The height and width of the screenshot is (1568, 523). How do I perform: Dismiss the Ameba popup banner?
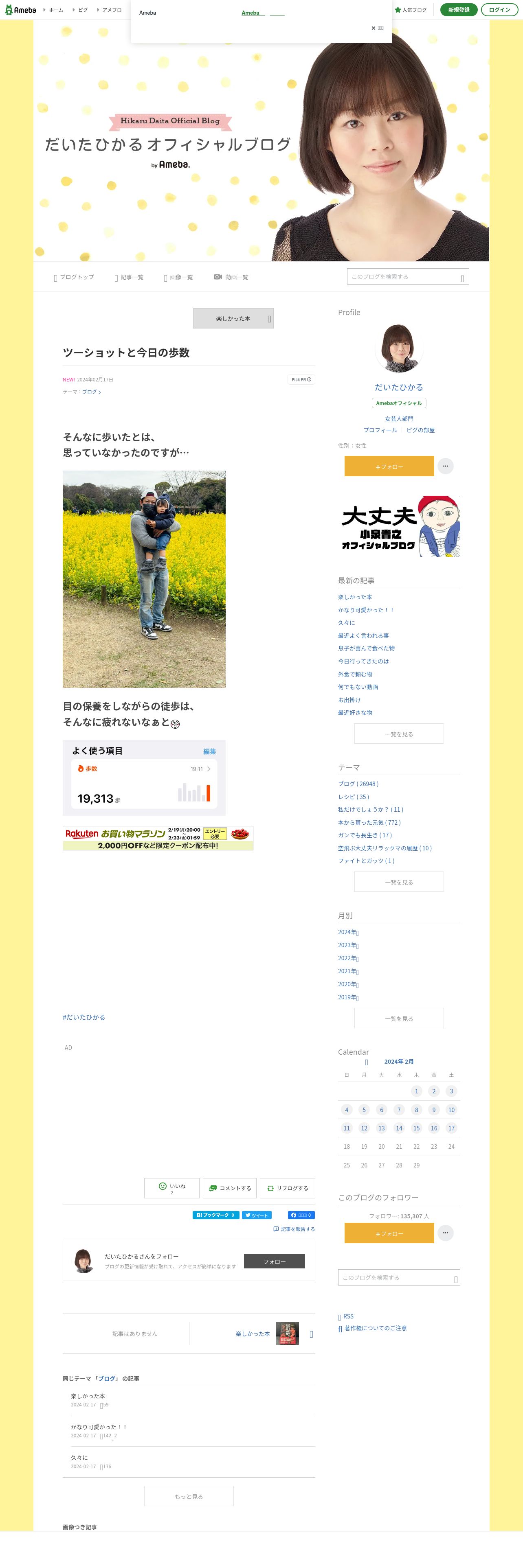point(376,28)
